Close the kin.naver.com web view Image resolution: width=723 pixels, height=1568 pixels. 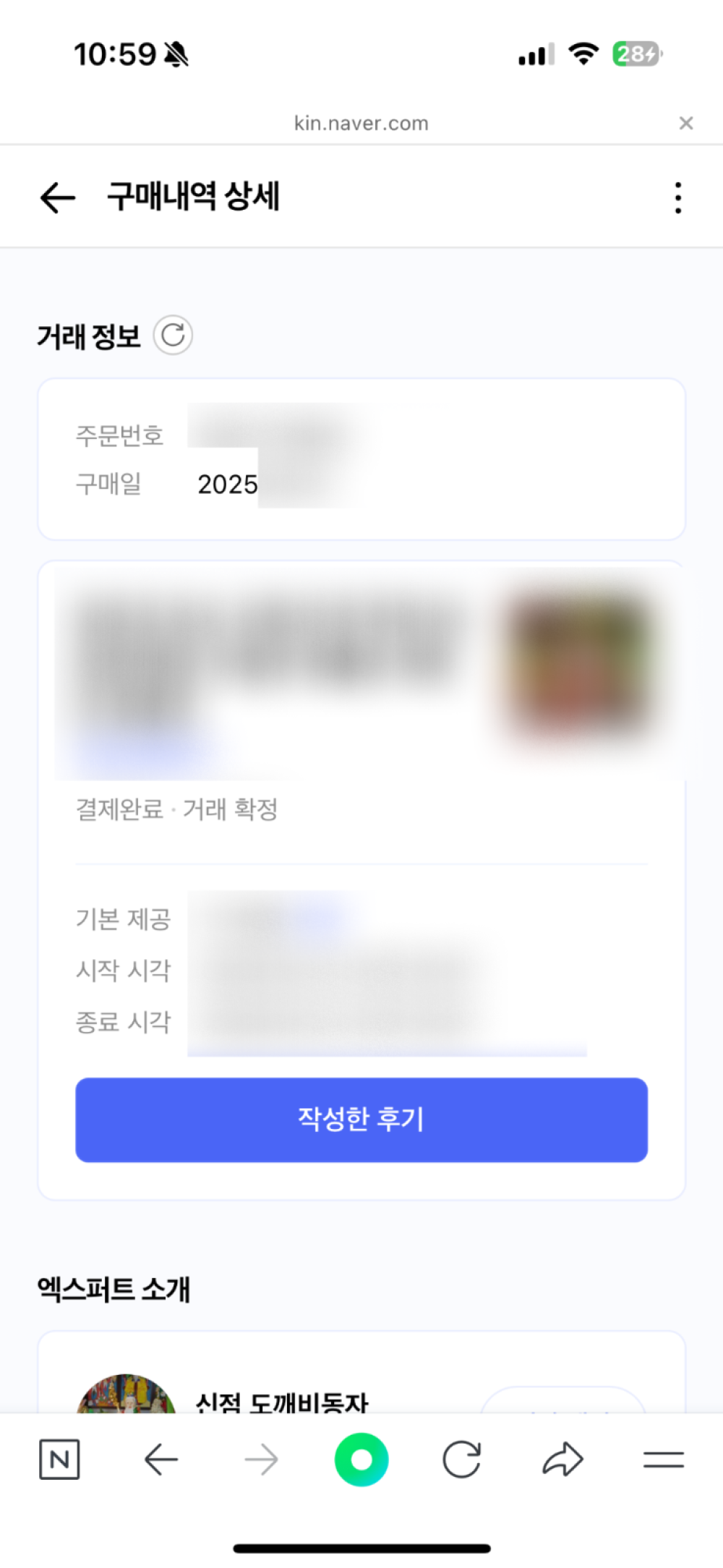pyautogui.click(x=686, y=124)
